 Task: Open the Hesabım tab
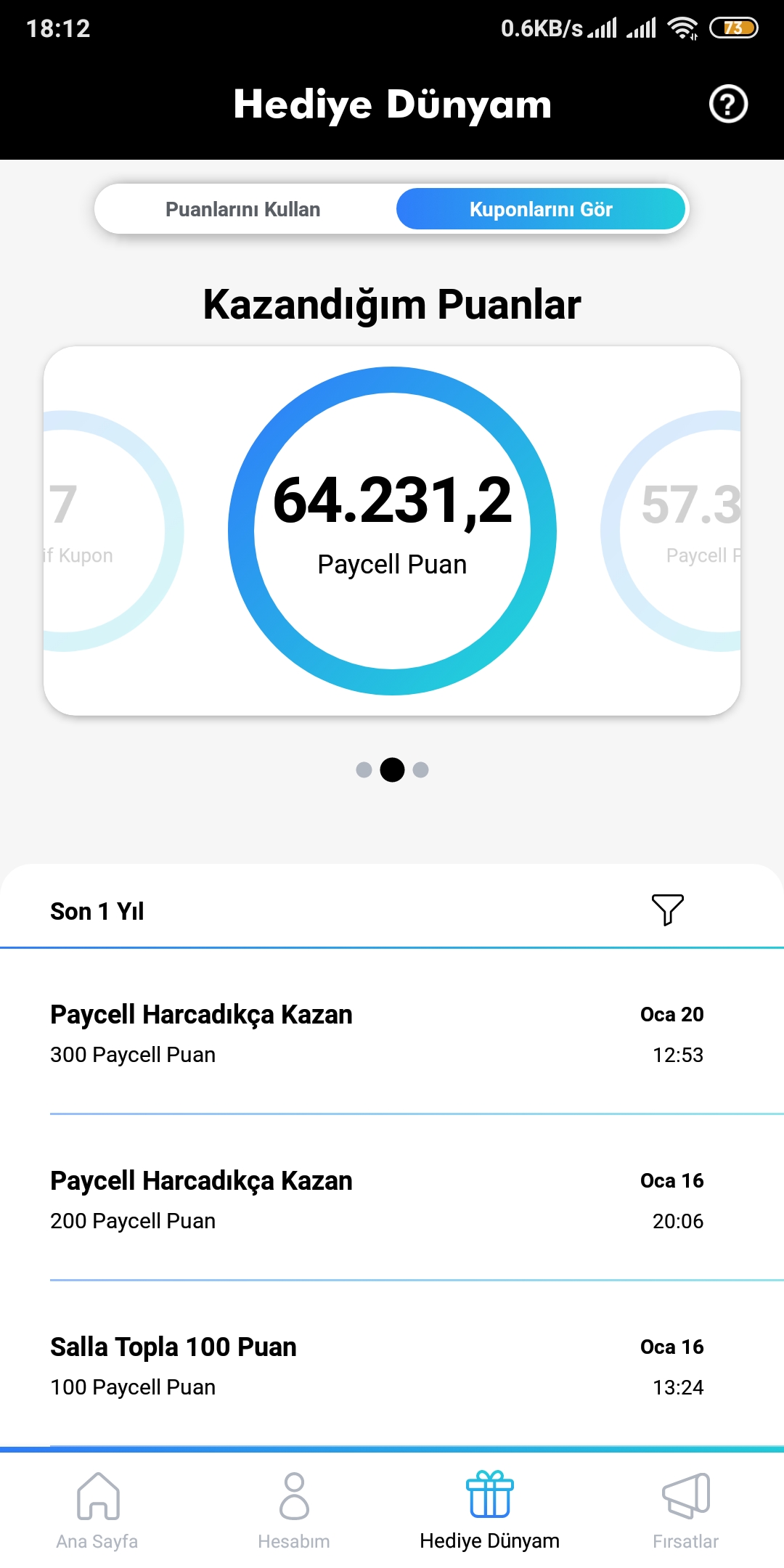tap(294, 1511)
